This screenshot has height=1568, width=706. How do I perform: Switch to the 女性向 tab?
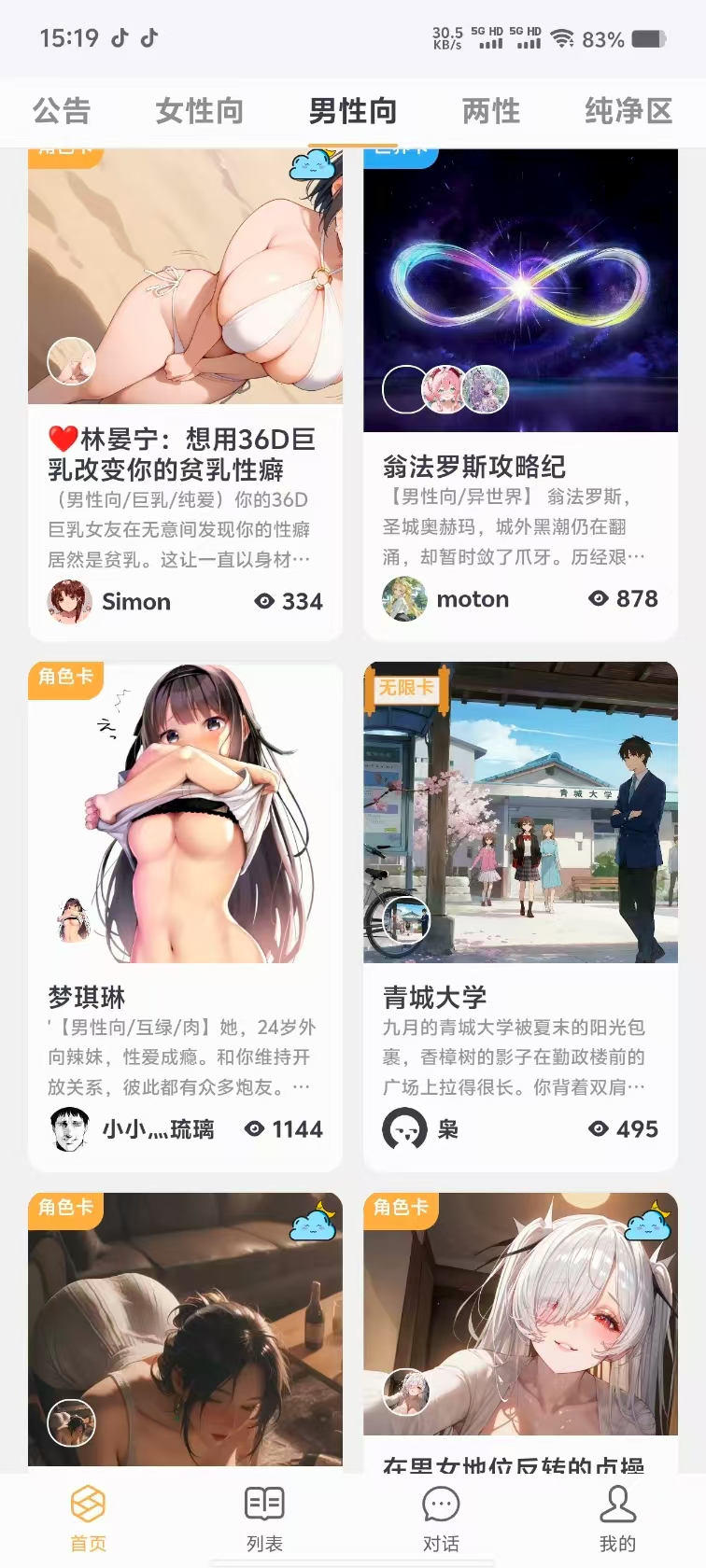click(200, 111)
